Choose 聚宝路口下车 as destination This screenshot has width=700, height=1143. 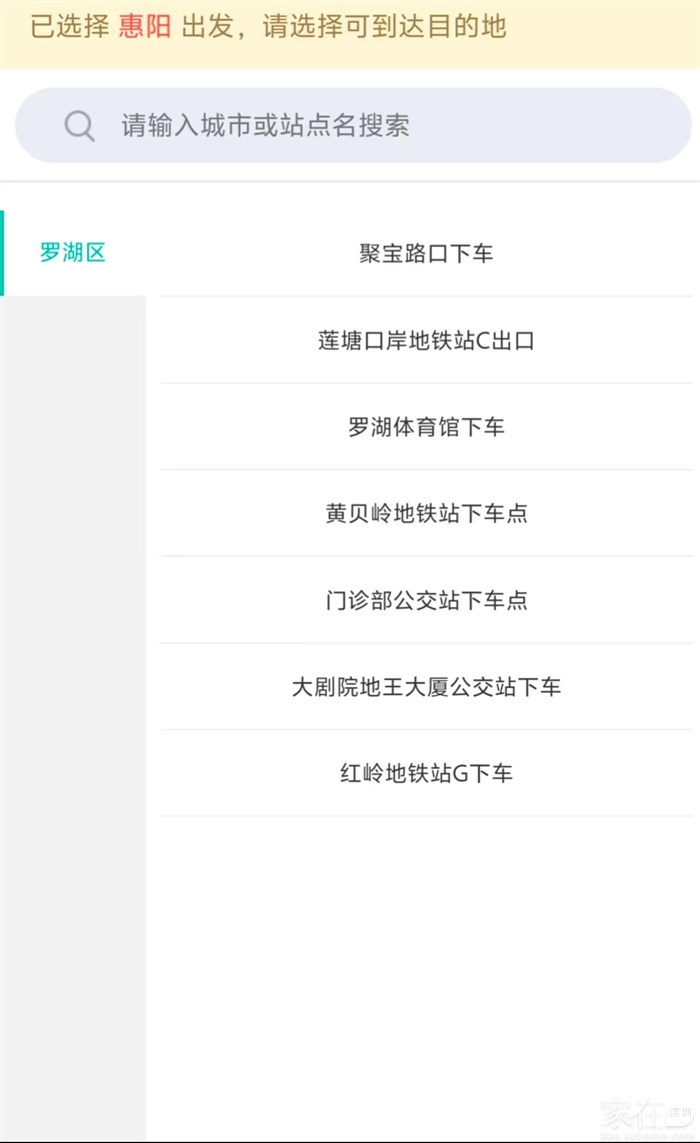[426, 253]
